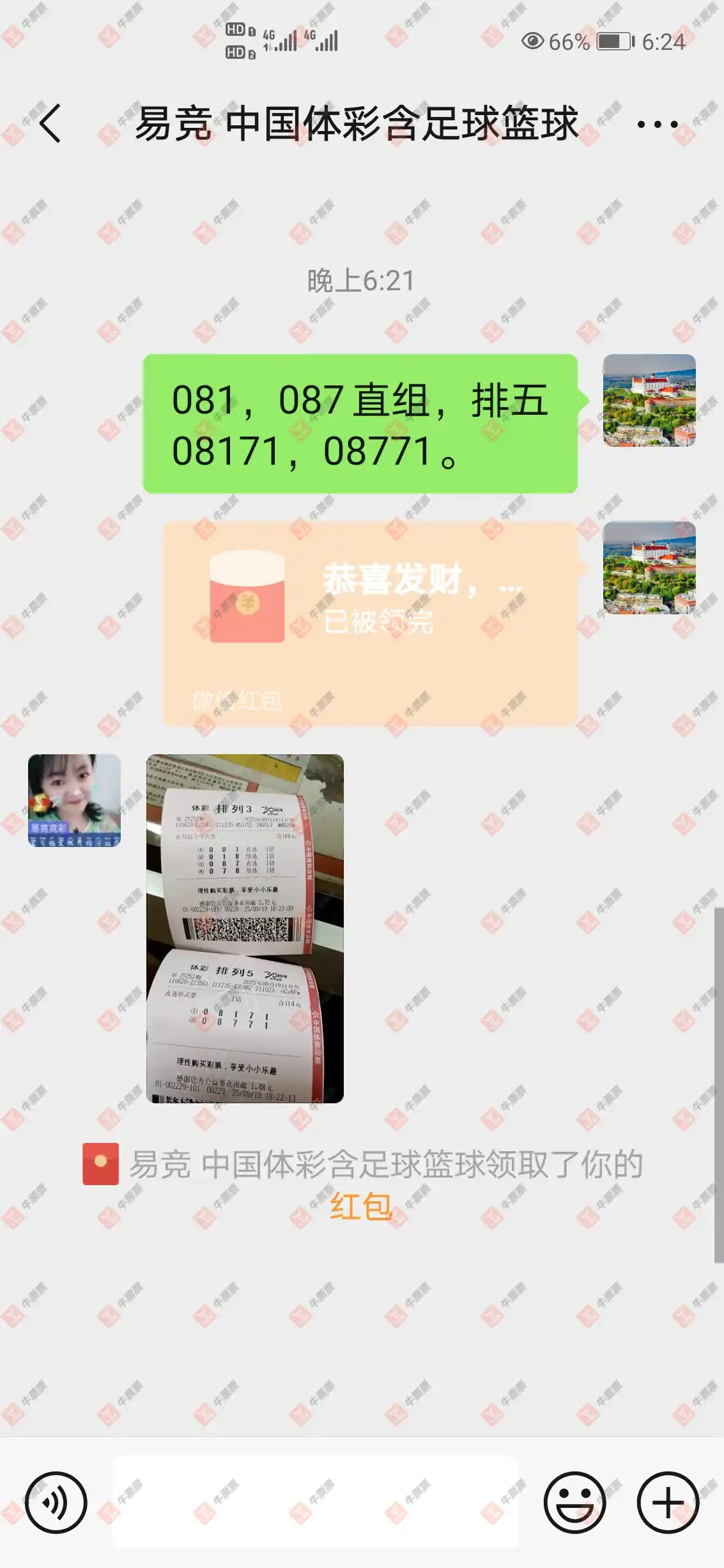Focus the message text field

pos(316,1502)
